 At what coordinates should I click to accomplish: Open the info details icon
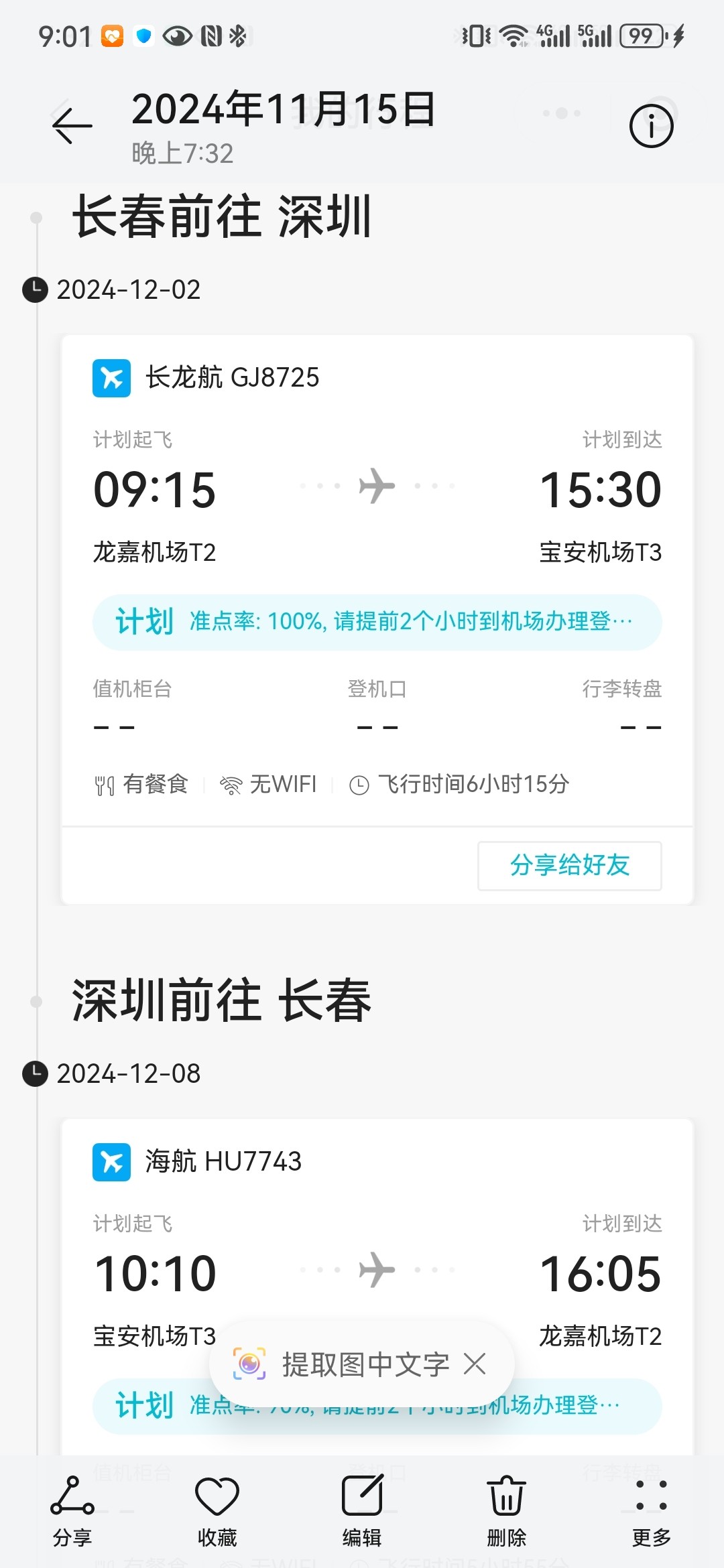(x=651, y=125)
